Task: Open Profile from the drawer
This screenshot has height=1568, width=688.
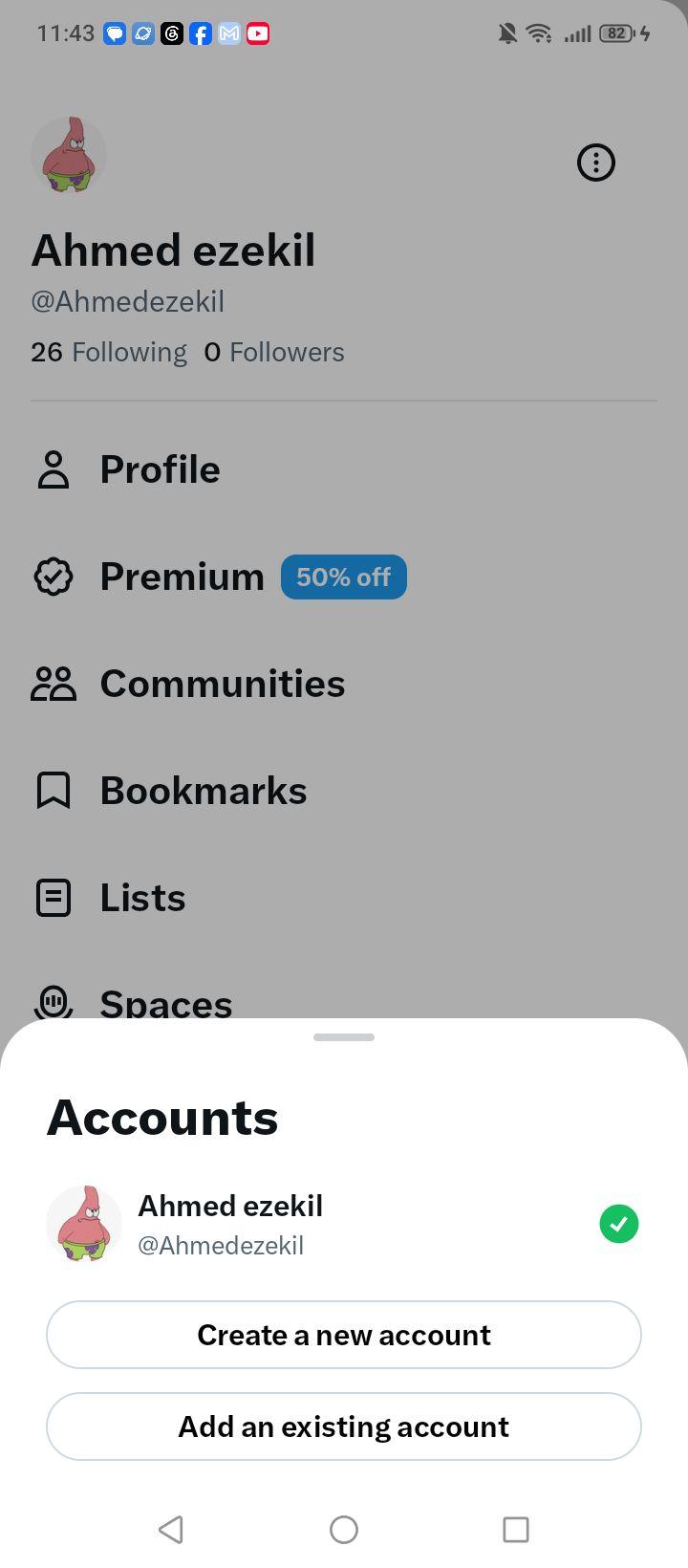Action: pyautogui.click(x=128, y=469)
